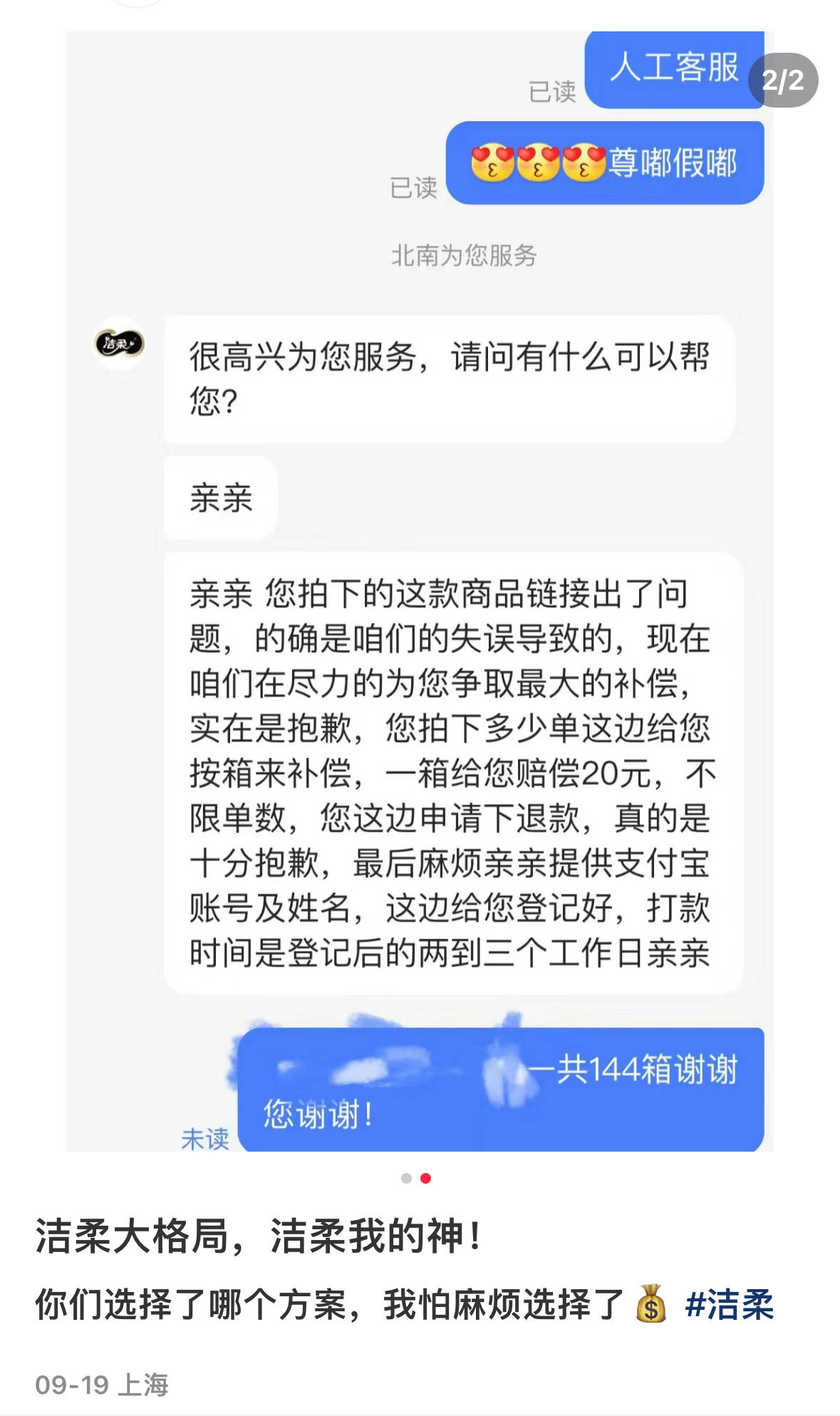
Task: Open the #洁柔 hashtag link
Action: (x=729, y=1305)
